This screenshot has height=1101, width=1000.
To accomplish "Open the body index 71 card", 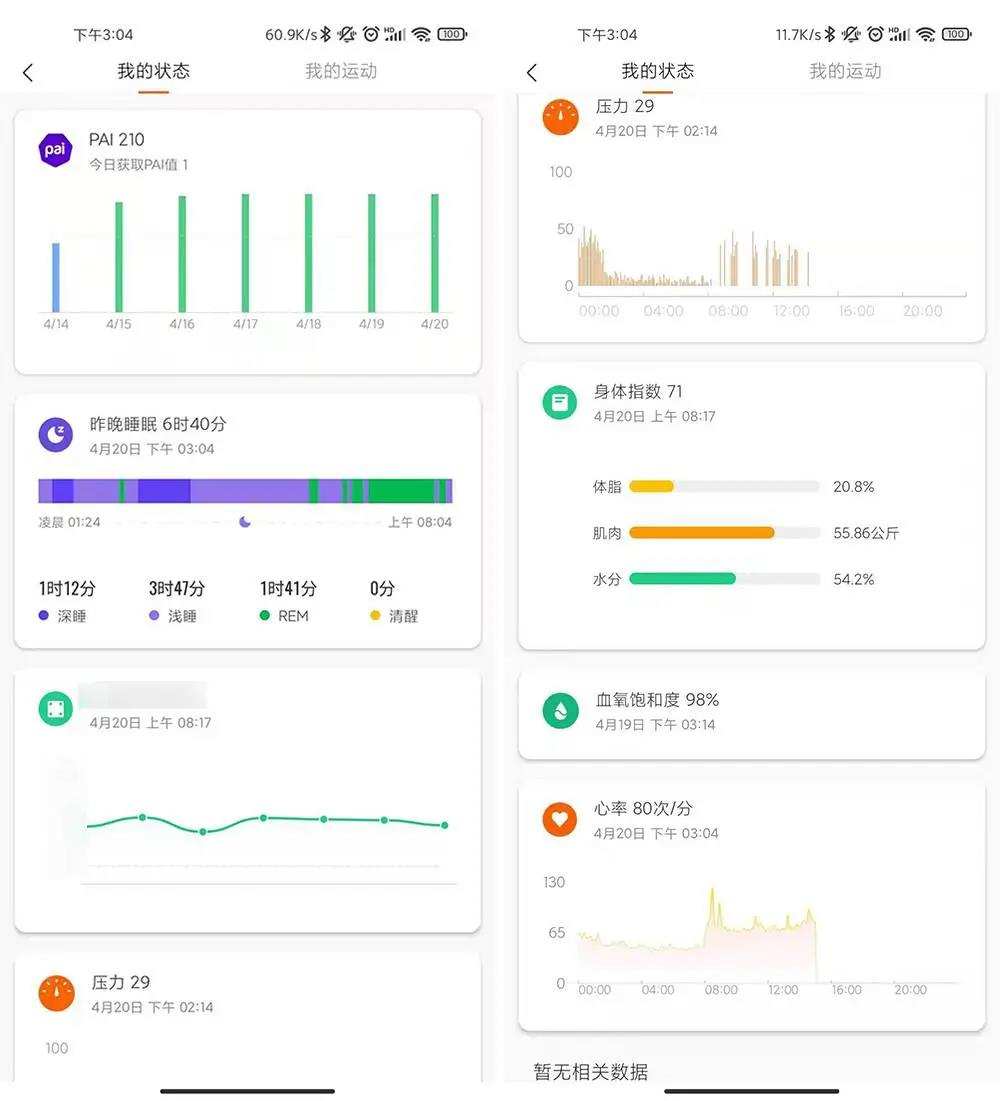I will tap(751, 505).
